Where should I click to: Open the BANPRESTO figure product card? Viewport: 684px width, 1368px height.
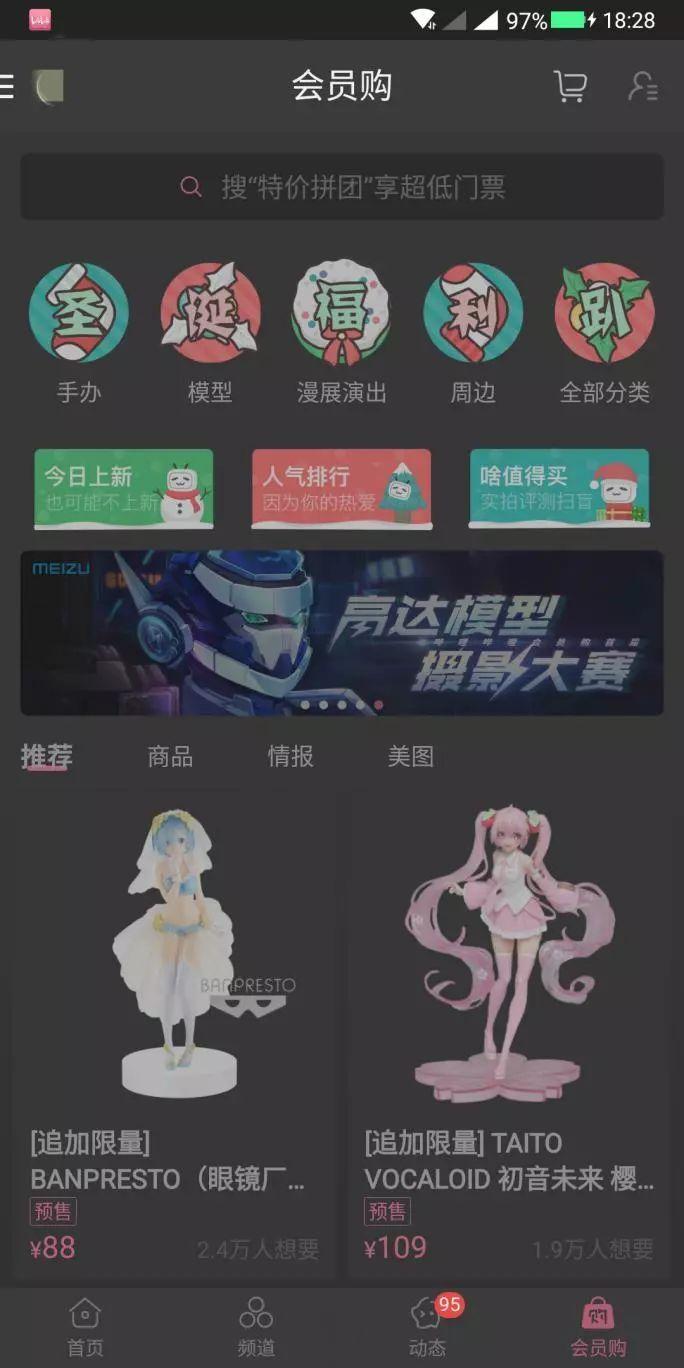[176, 1030]
